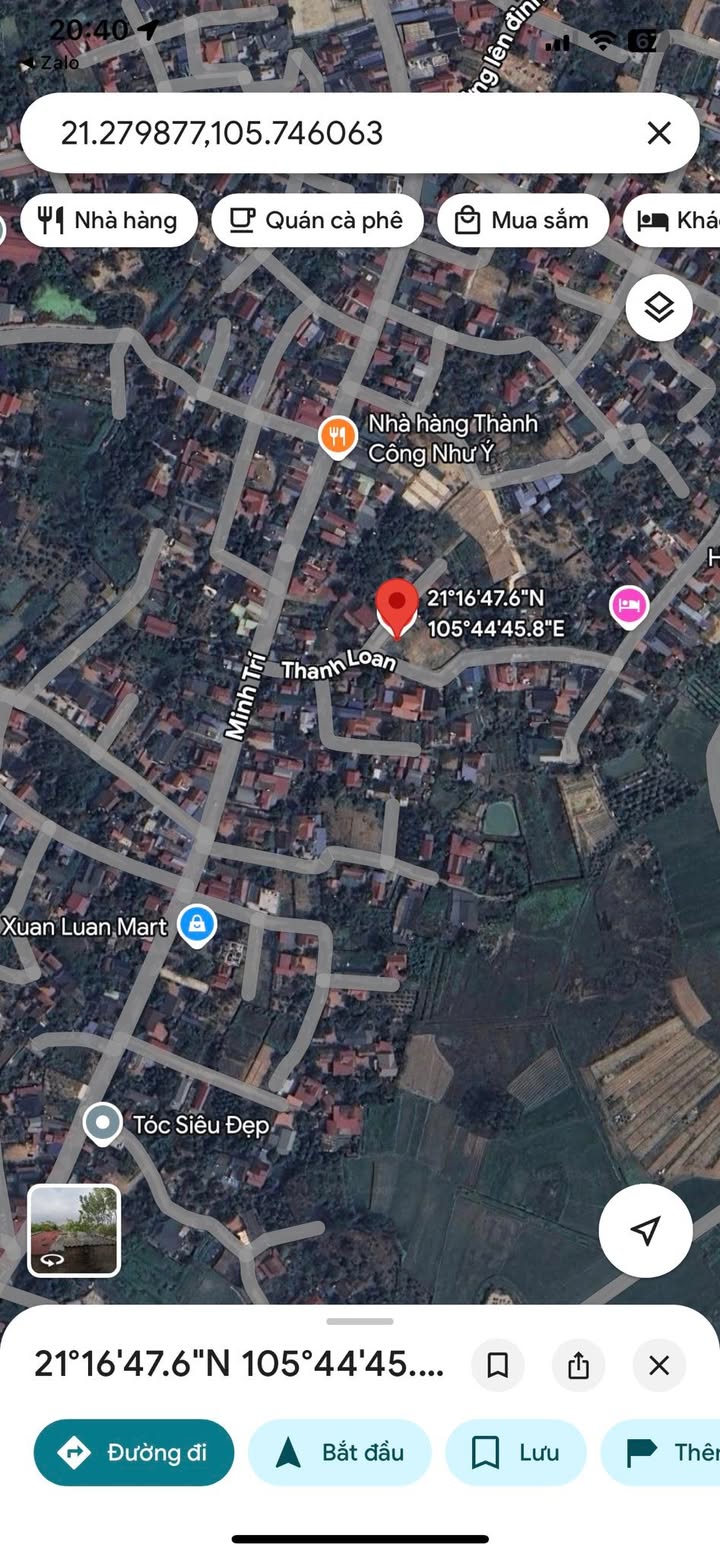Return to Zalo app
This screenshot has width=720, height=1557.
[x=50, y=63]
